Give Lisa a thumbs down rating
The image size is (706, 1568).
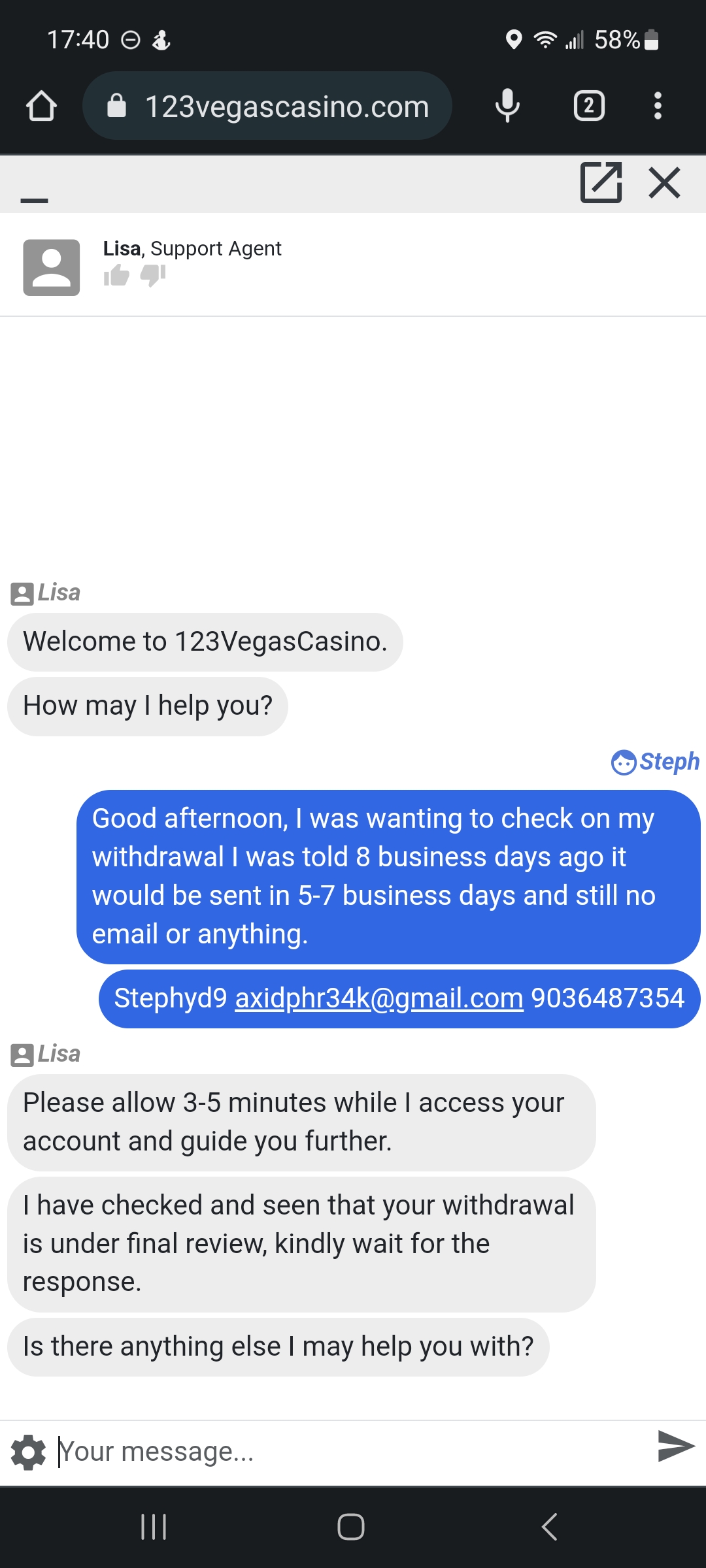click(x=153, y=276)
